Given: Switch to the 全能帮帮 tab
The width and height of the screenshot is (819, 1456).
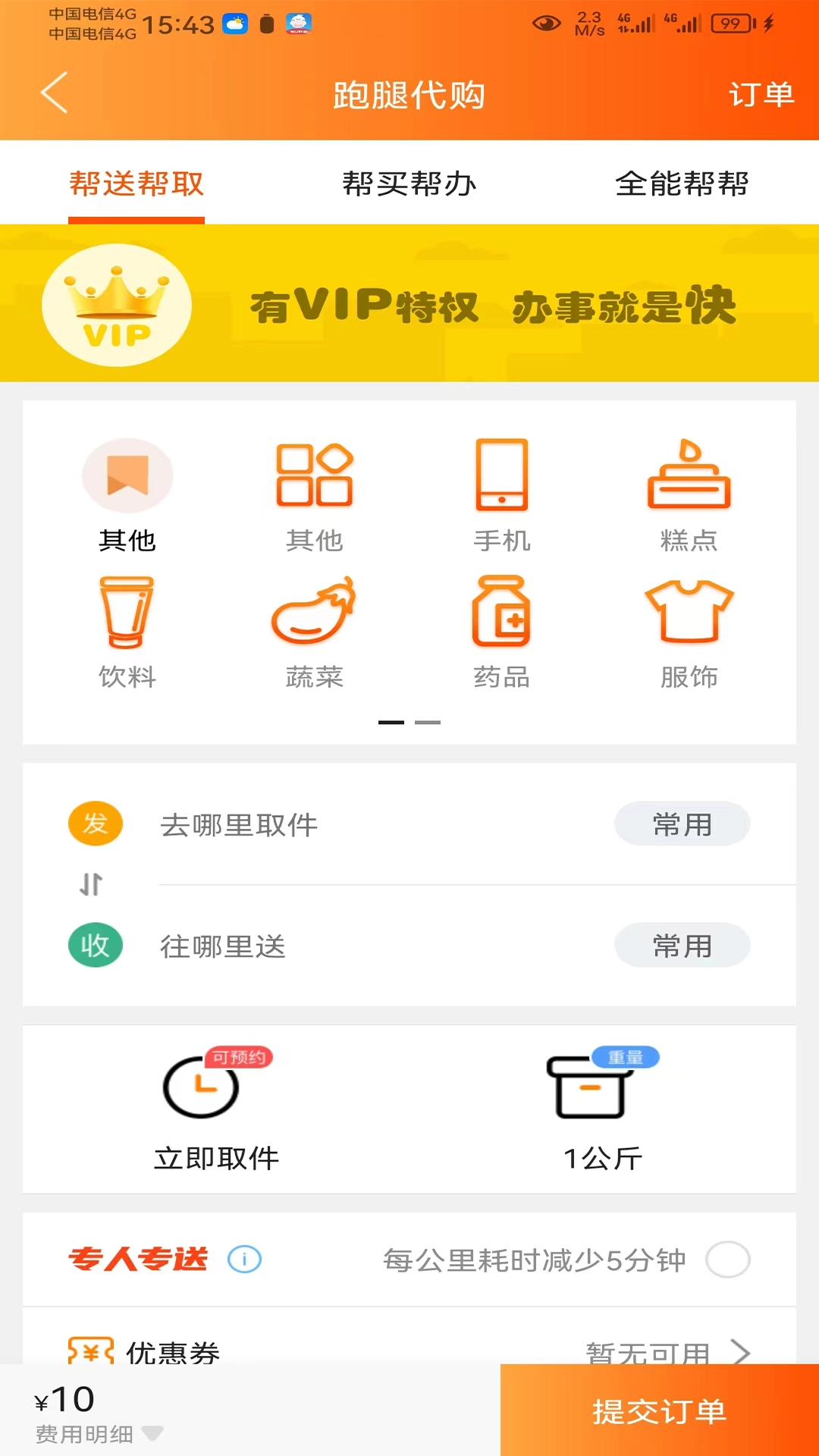Looking at the screenshot, I should pos(682,184).
